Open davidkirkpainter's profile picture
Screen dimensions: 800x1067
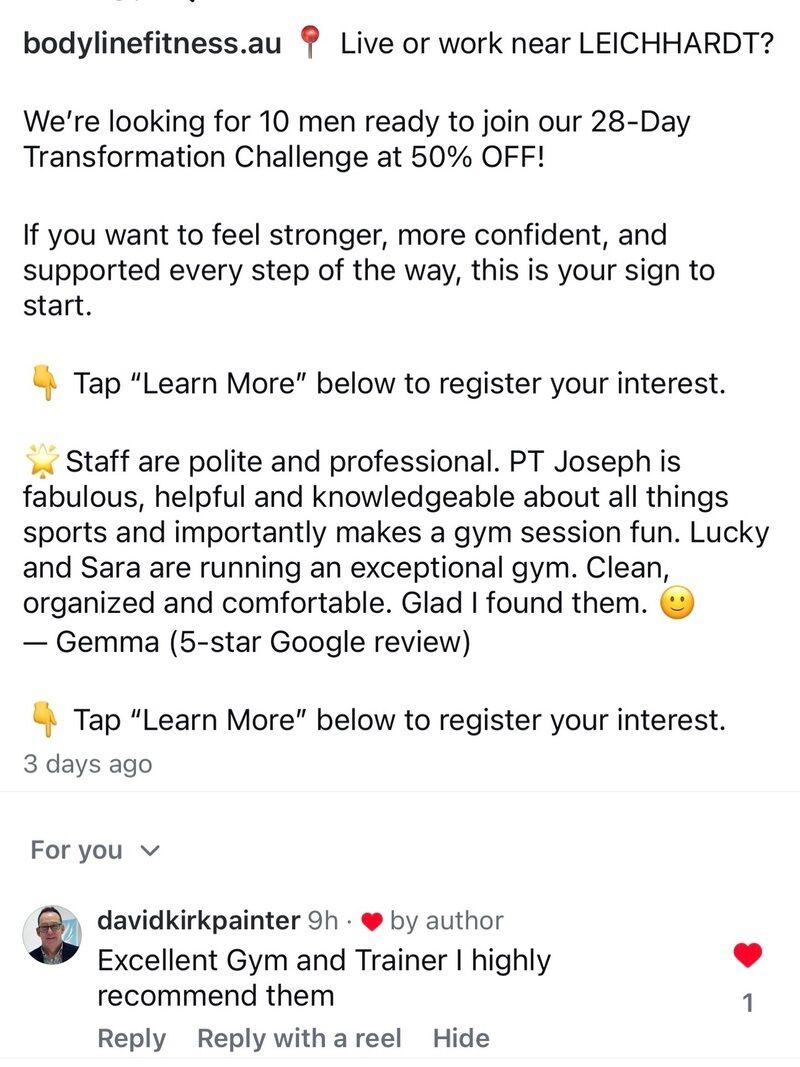tap(51, 935)
